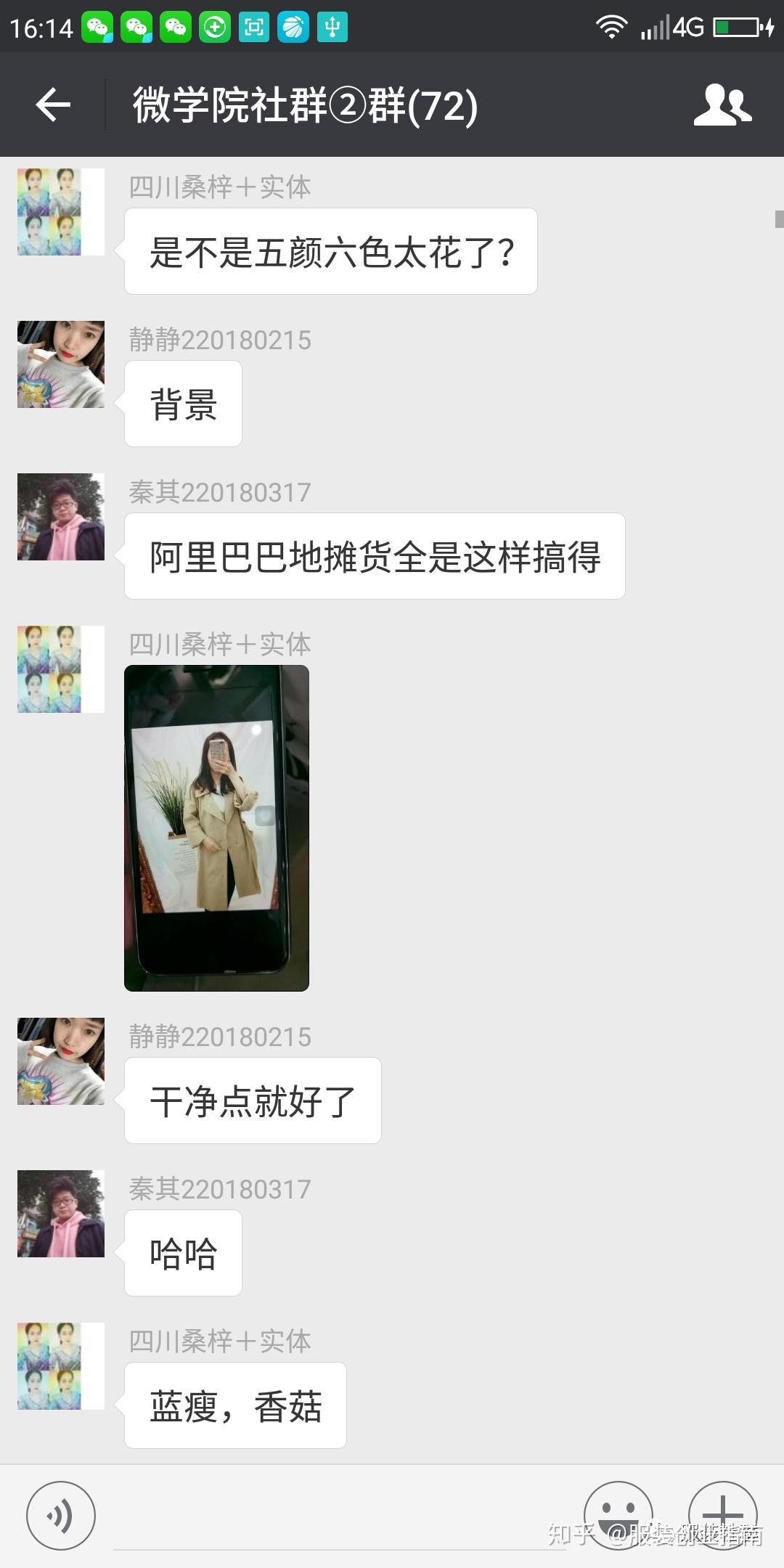The height and width of the screenshot is (1568, 784).
Task: Go back from the group chat
Action: [53, 105]
